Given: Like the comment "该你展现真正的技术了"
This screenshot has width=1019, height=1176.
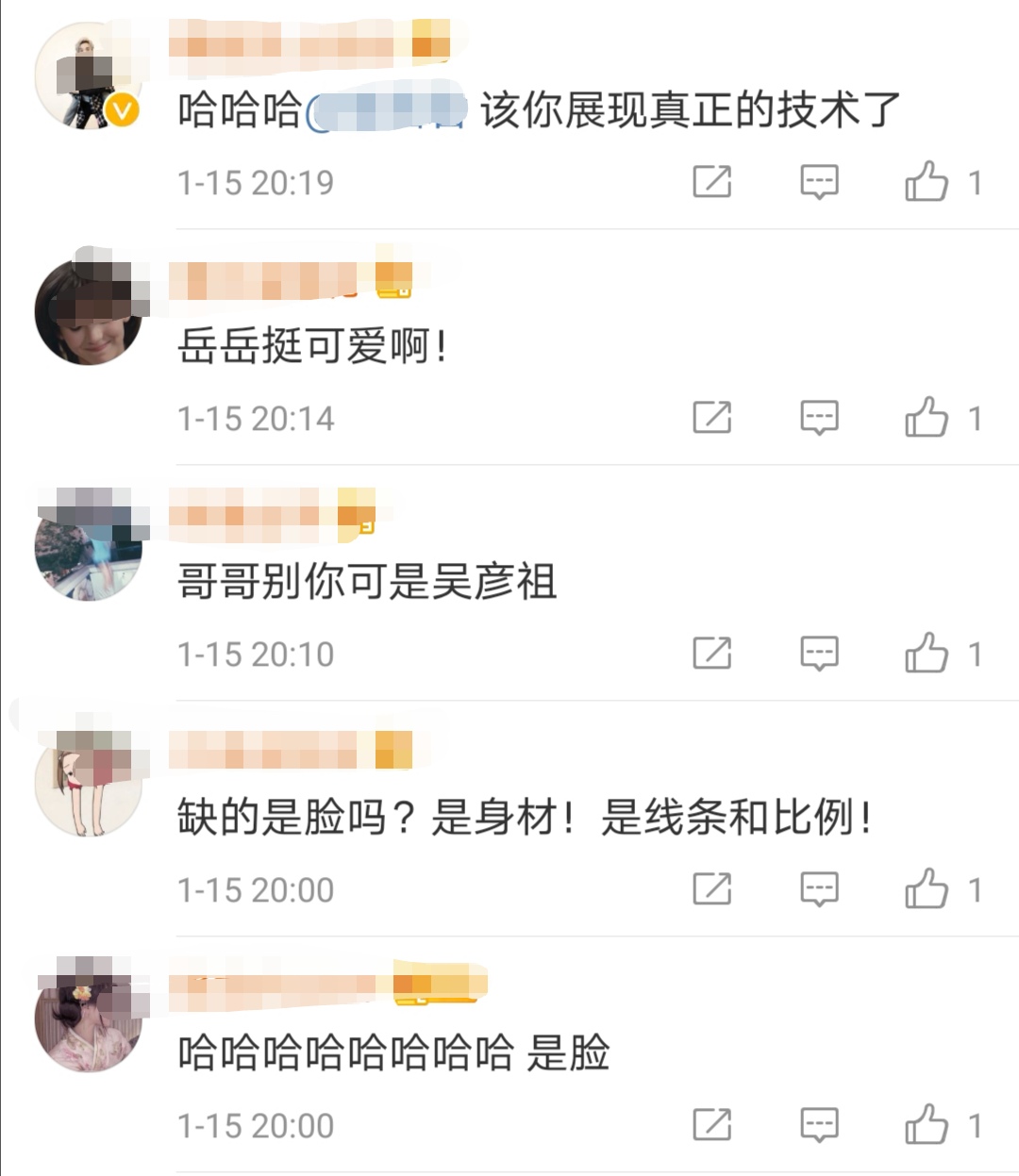Looking at the screenshot, I should point(927,181).
